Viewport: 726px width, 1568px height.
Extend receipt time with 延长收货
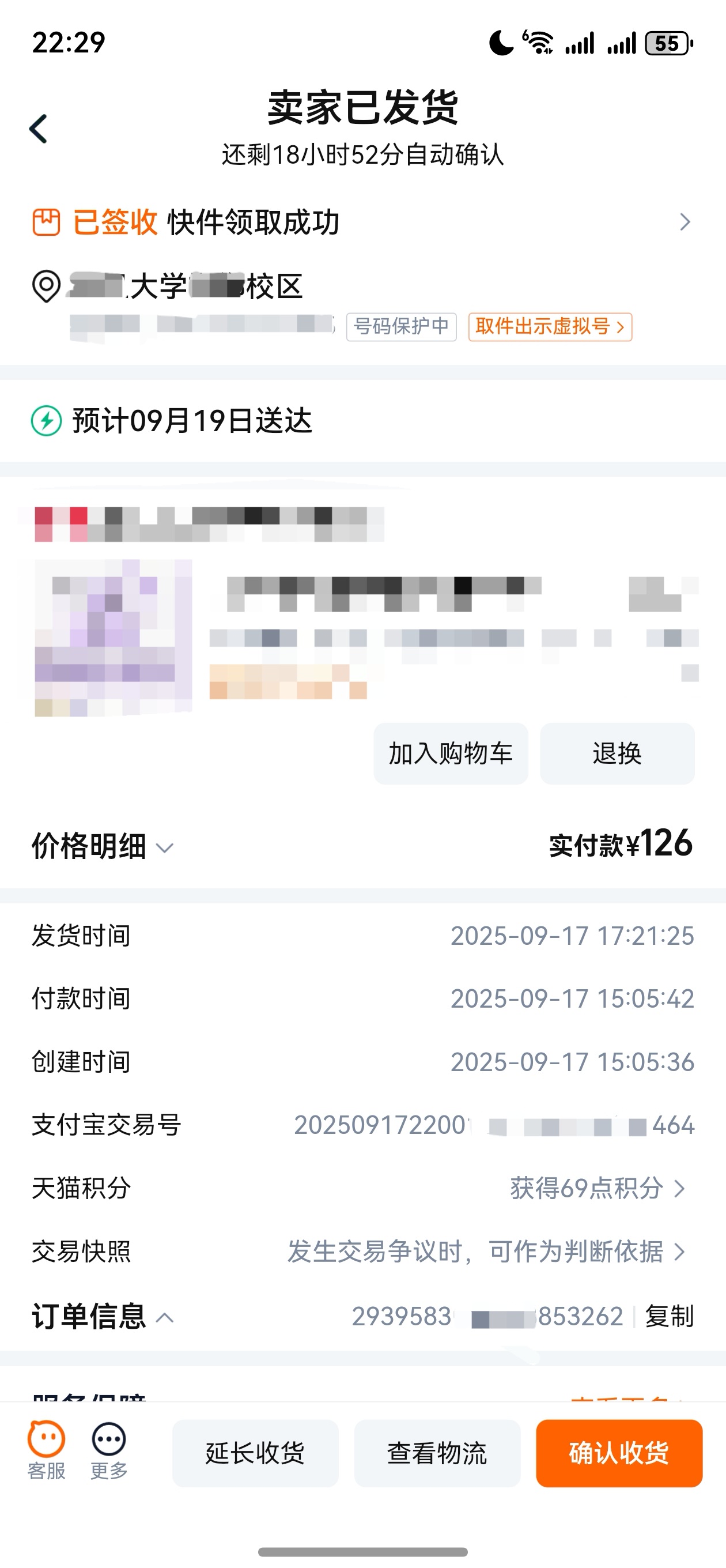point(255,1453)
